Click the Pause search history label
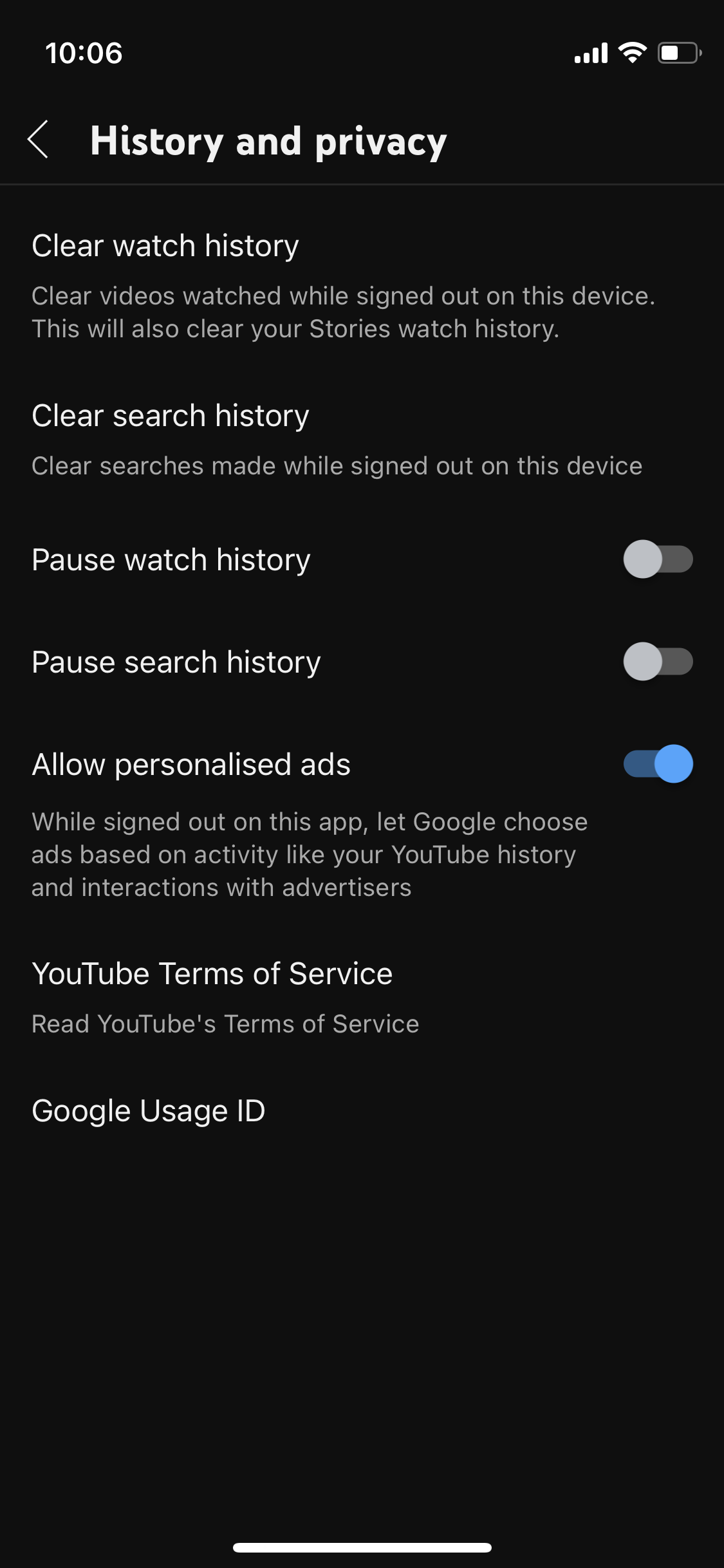This screenshot has width=724, height=1568. (x=176, y=662)
